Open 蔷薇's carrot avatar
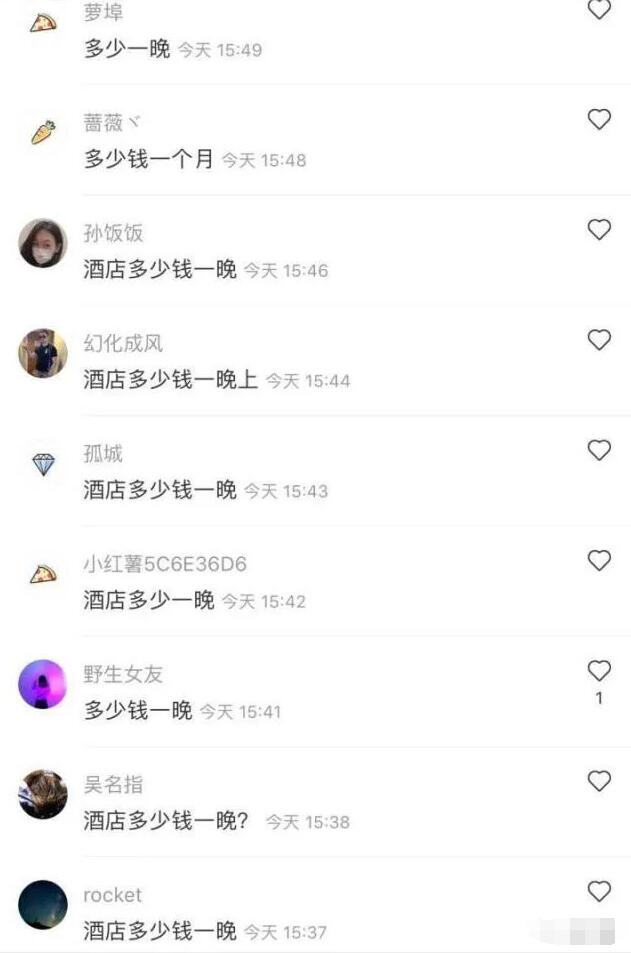Viewport: 631px width, 953px height. [43, 133]
